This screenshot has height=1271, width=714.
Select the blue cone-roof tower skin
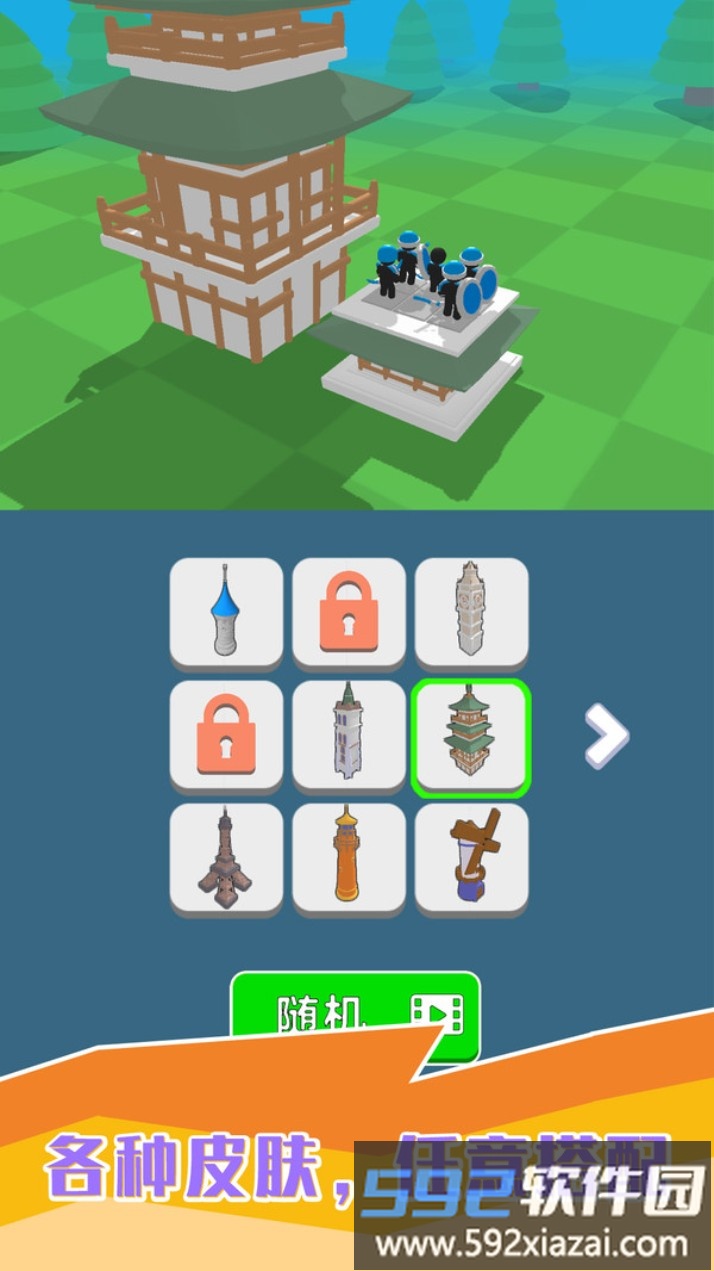click(226, 611)
